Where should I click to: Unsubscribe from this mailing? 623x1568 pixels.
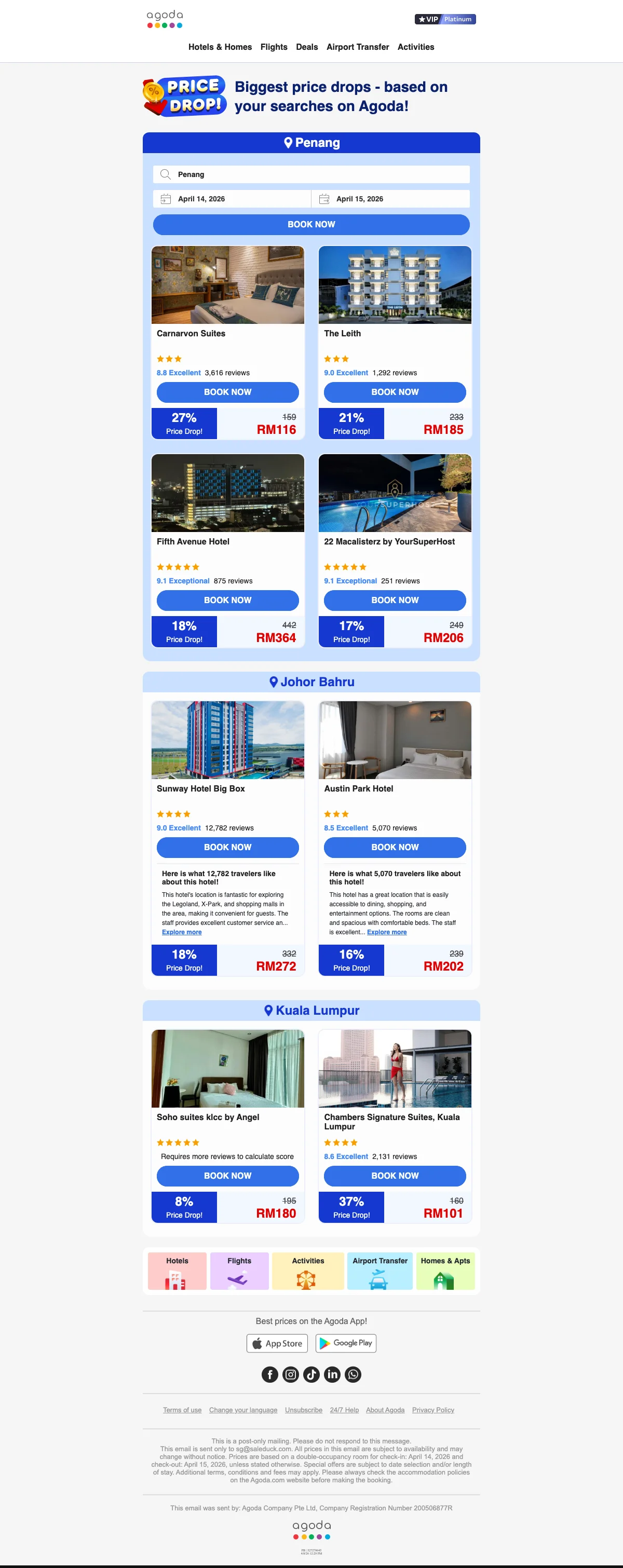[x=303, y=1410]
